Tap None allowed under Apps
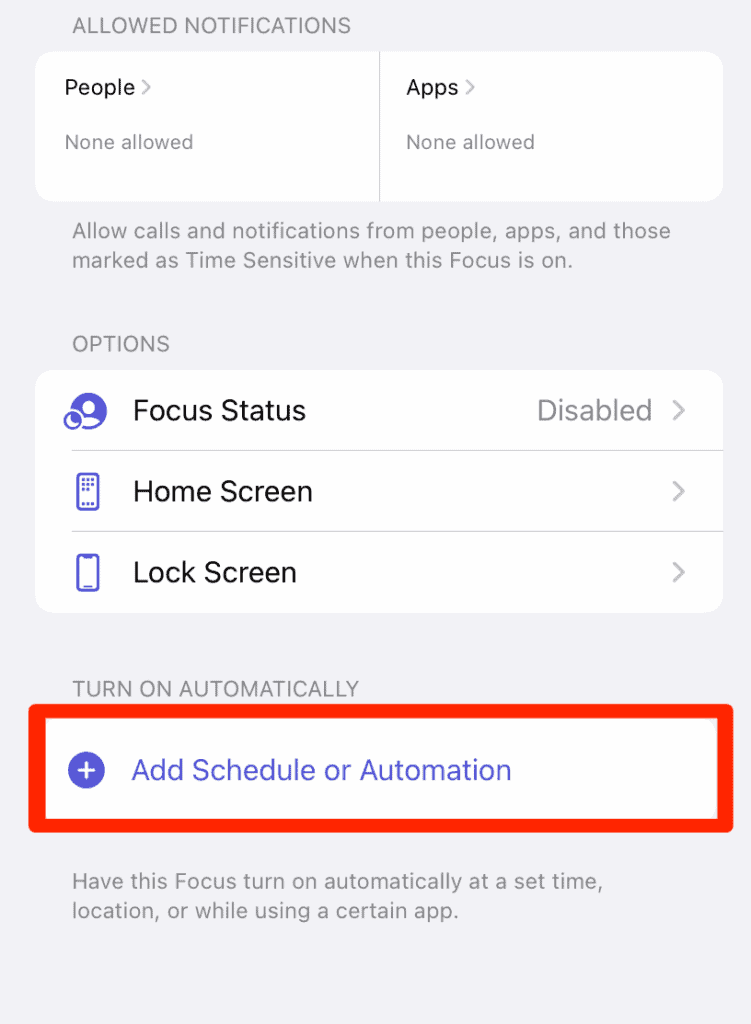This screenshot has height=1024, width=751. (469, 142)
